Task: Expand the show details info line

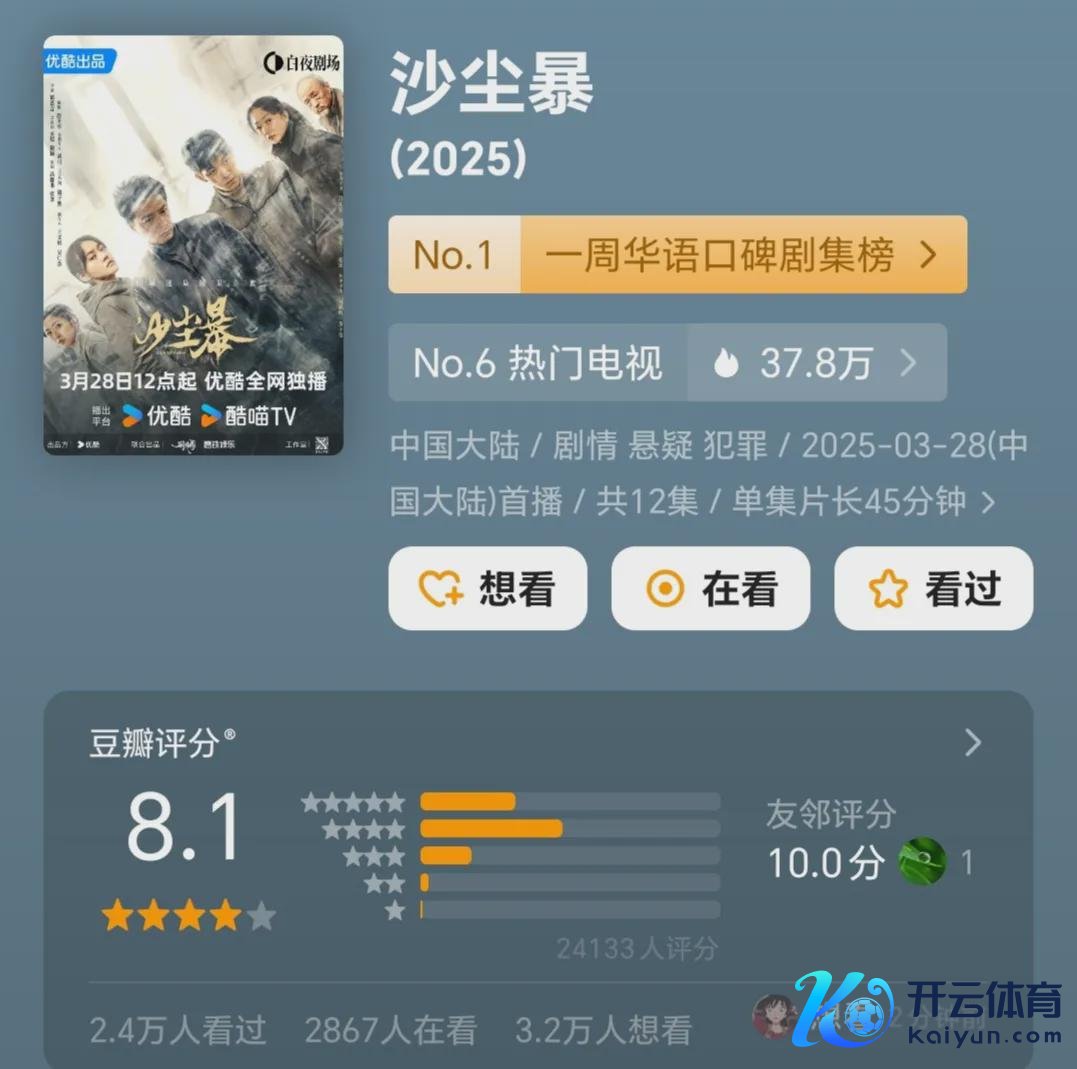Action: click(x=988, y=502)
